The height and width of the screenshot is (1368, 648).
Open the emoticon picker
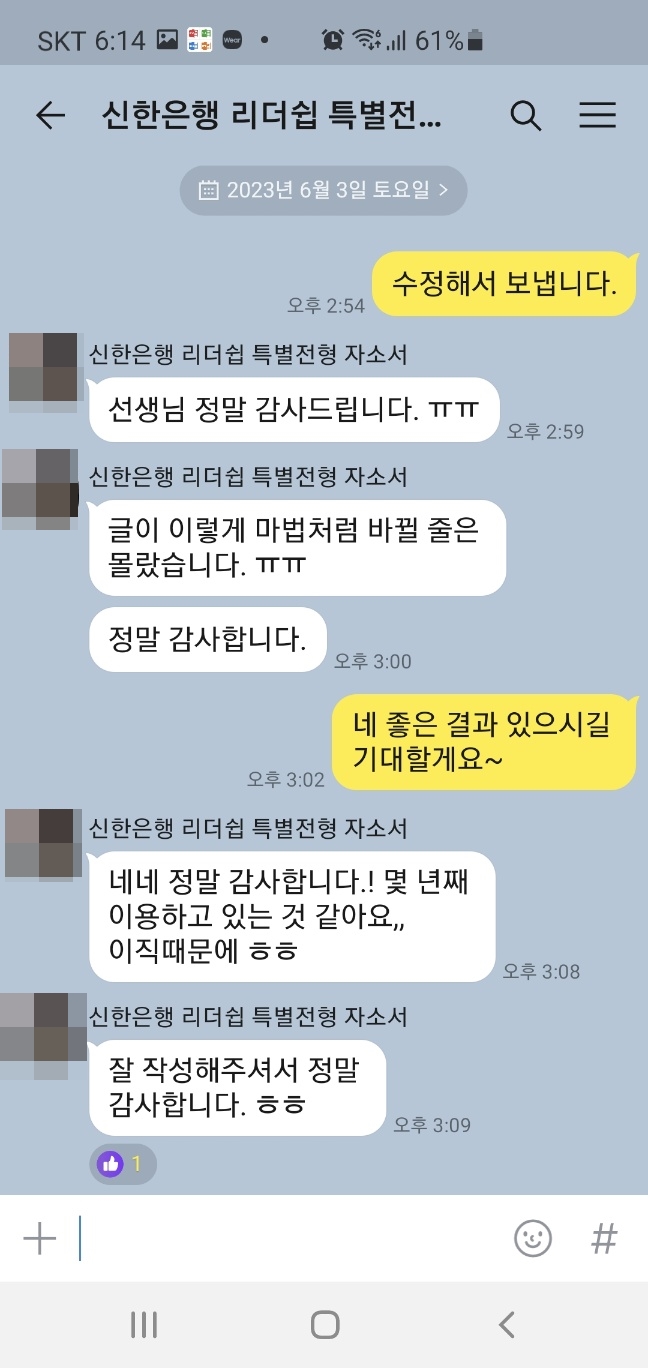coord(533,1239)
